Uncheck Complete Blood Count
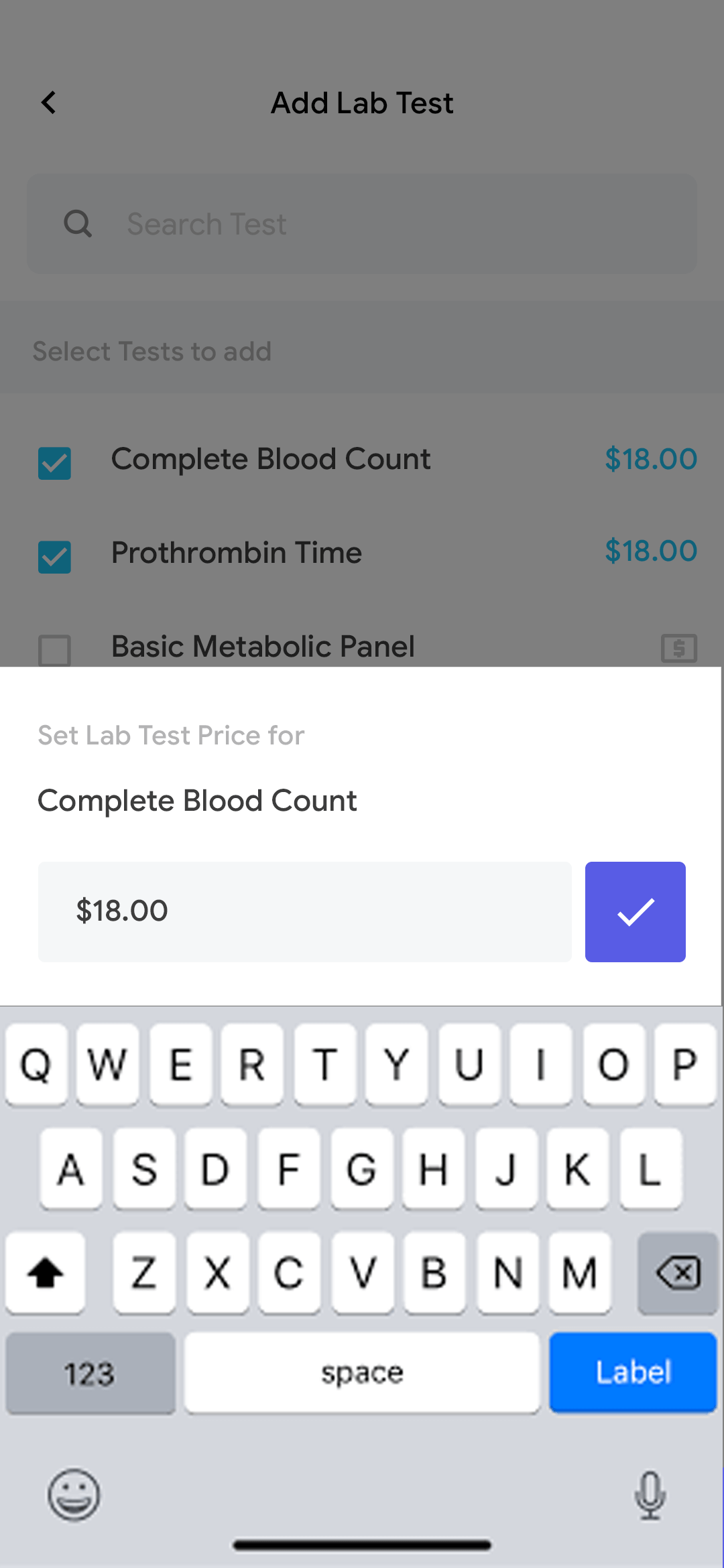The image size is (724, 1568). 54,462
